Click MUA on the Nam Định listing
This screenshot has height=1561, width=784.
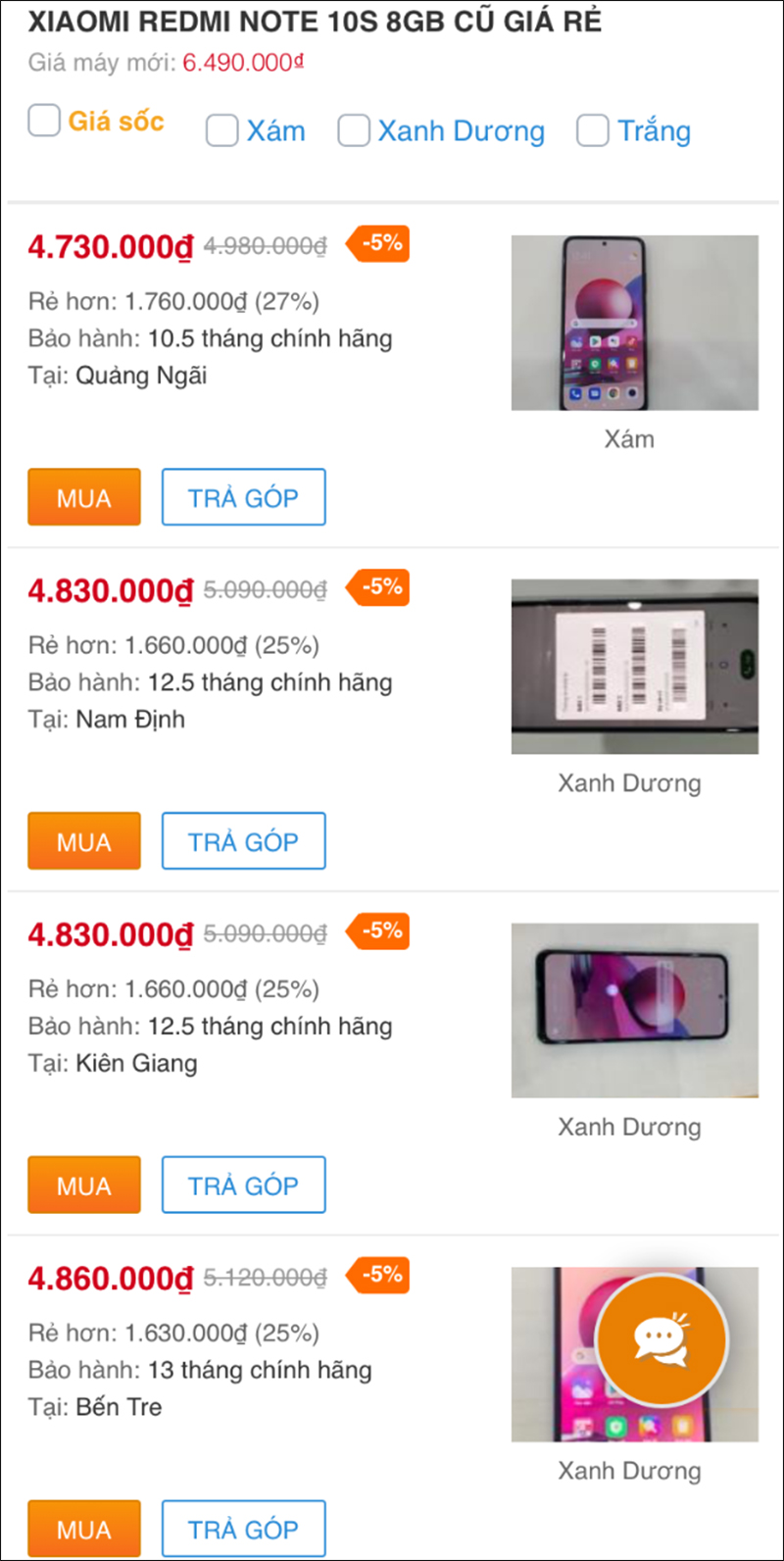pyautogui.click(x=83, y=840)
